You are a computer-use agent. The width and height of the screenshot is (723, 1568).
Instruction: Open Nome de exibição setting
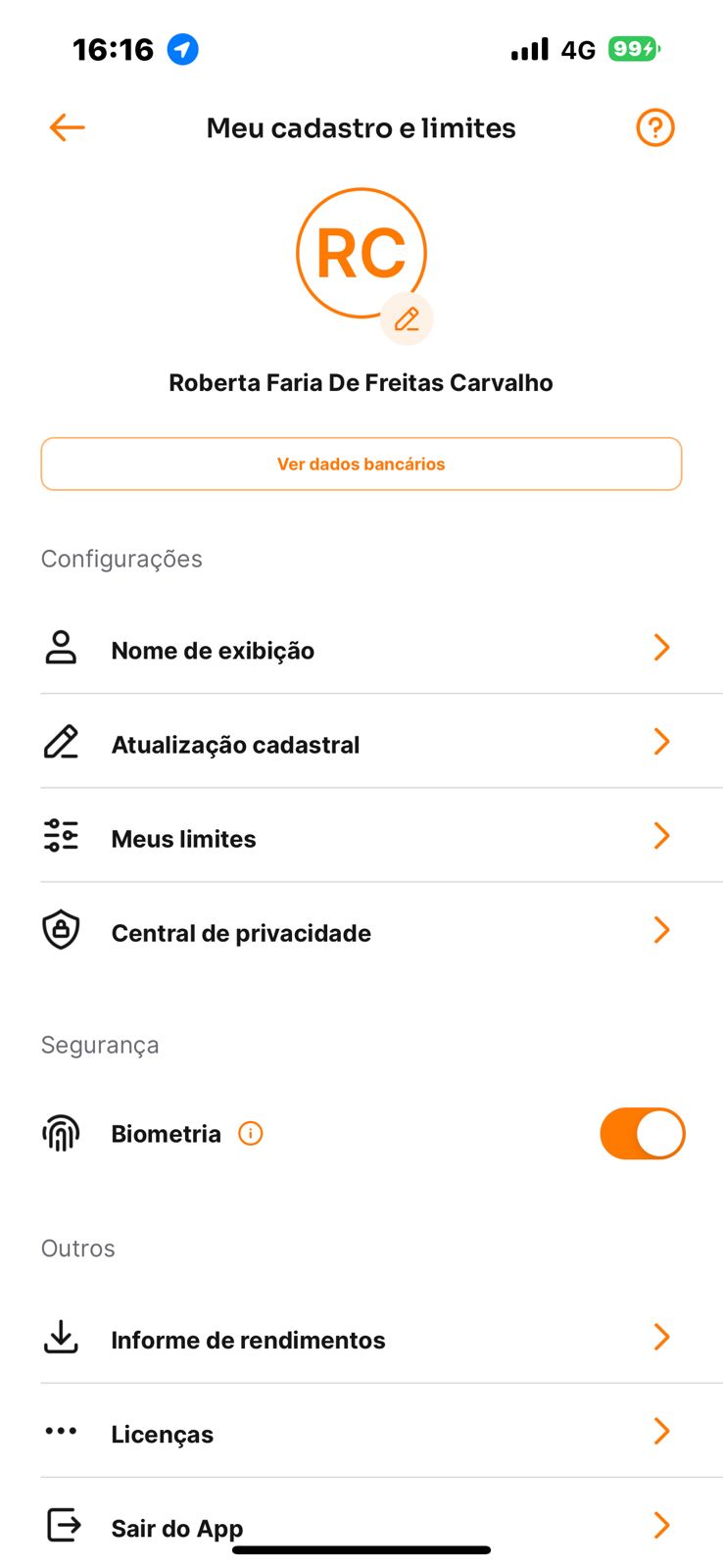point(361,650)
